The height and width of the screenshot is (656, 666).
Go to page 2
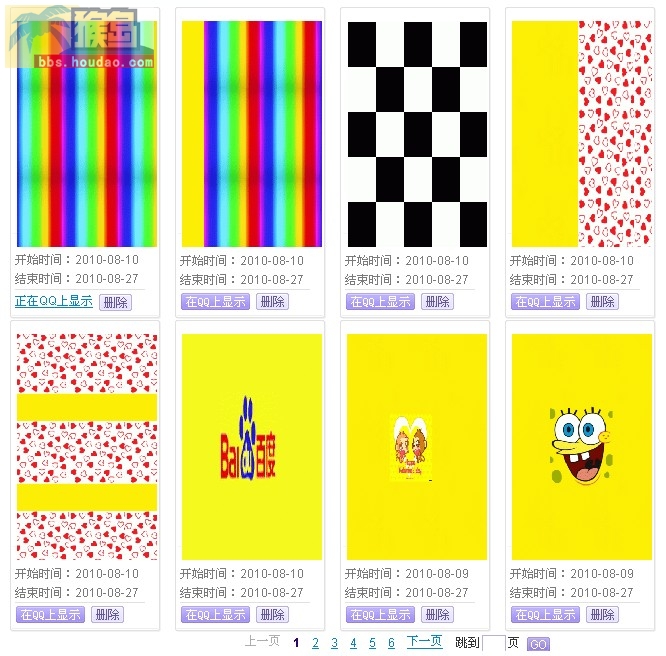pos(315,643)
